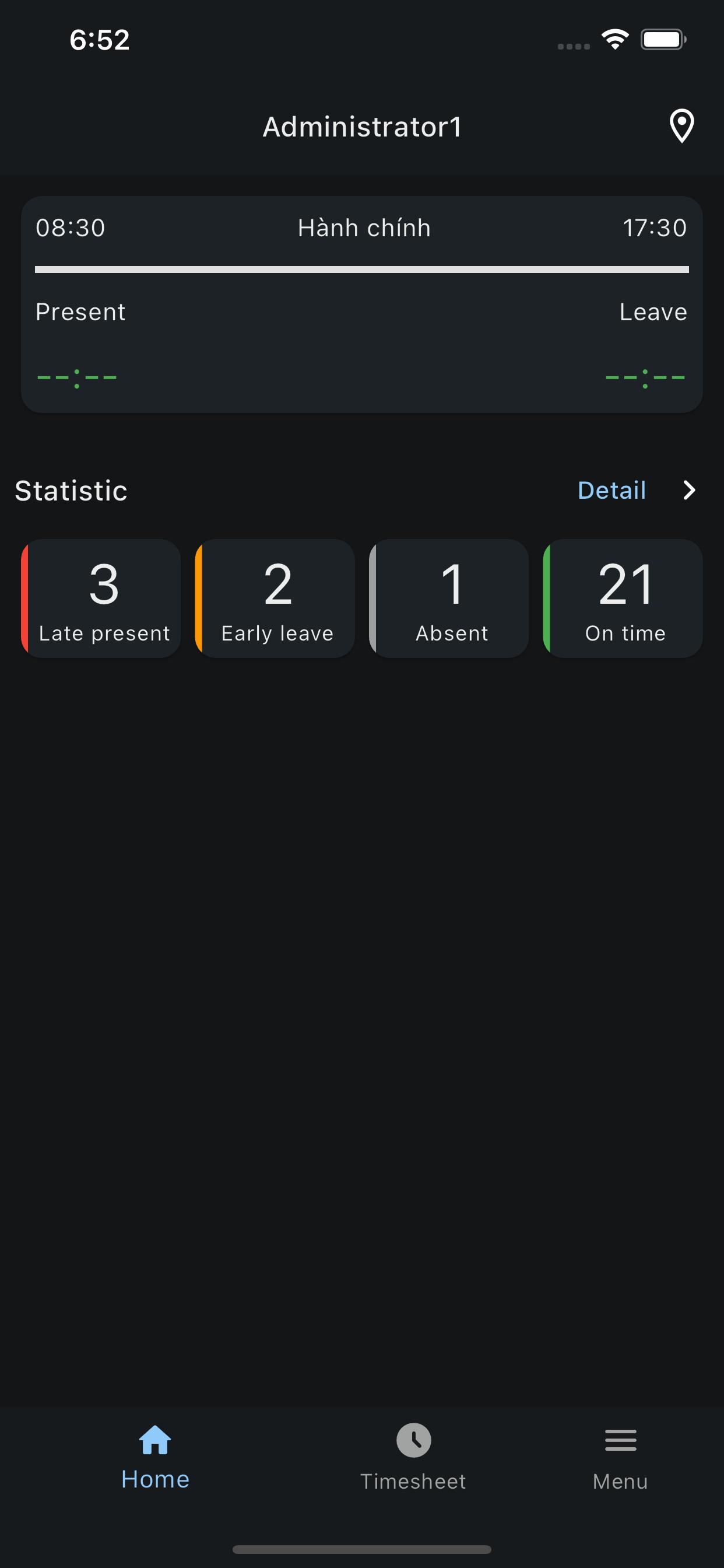Screen dimensions: 724x1568
Task: Open the Hành chính shift card
Action: click(362, 304)
